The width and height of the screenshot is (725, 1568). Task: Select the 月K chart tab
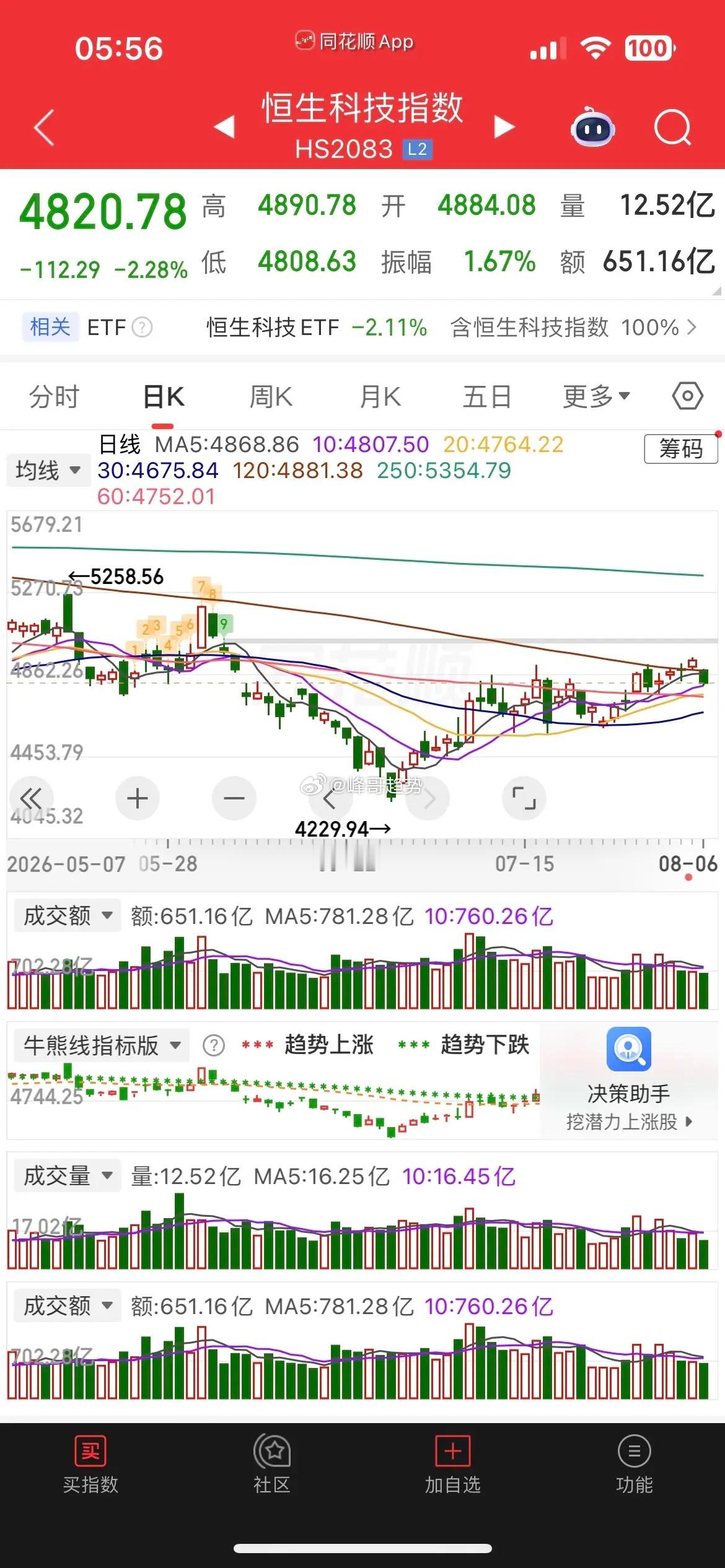[x=380, y=396]
